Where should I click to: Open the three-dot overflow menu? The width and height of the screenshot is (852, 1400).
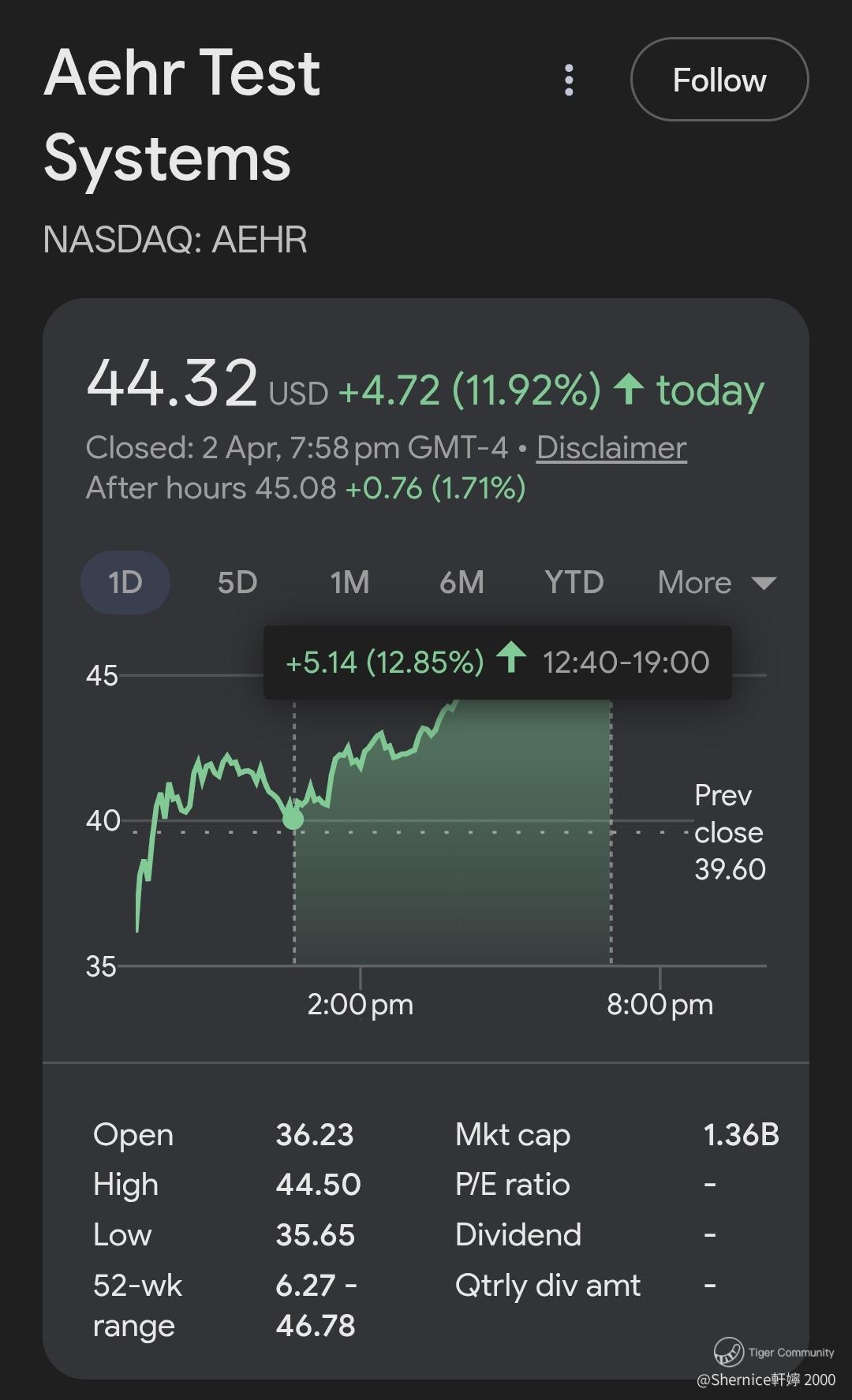point(569,80)
